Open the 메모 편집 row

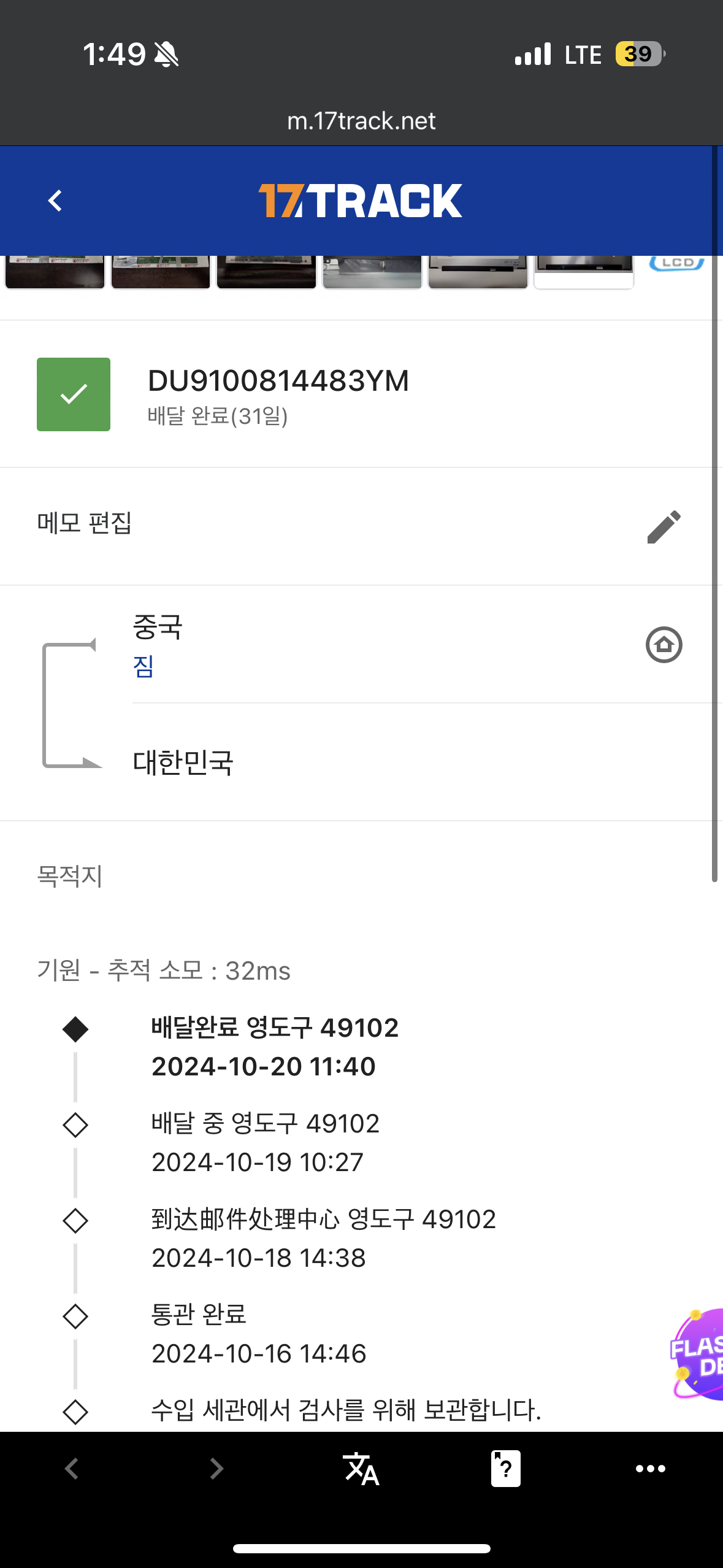361,526
